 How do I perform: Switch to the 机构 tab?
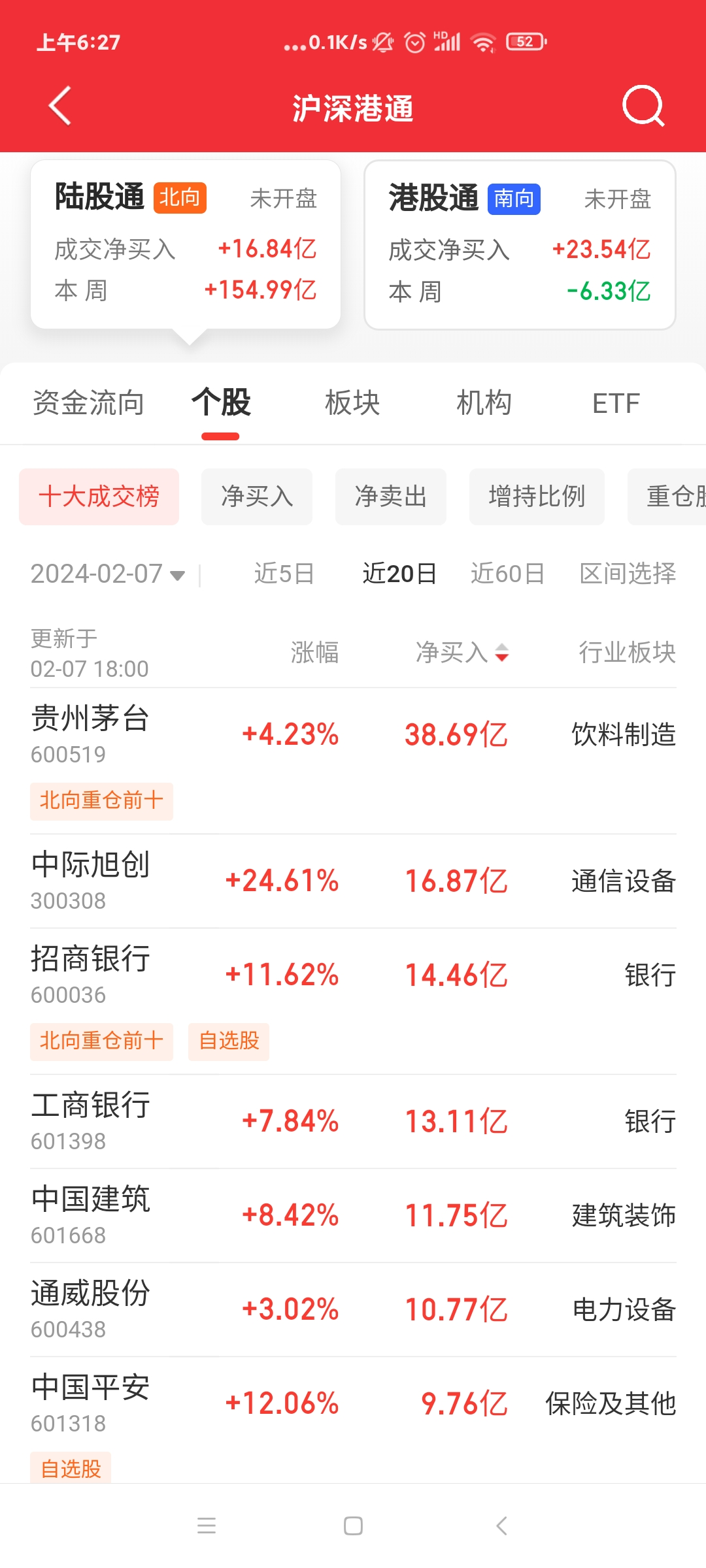click(484, 403)
